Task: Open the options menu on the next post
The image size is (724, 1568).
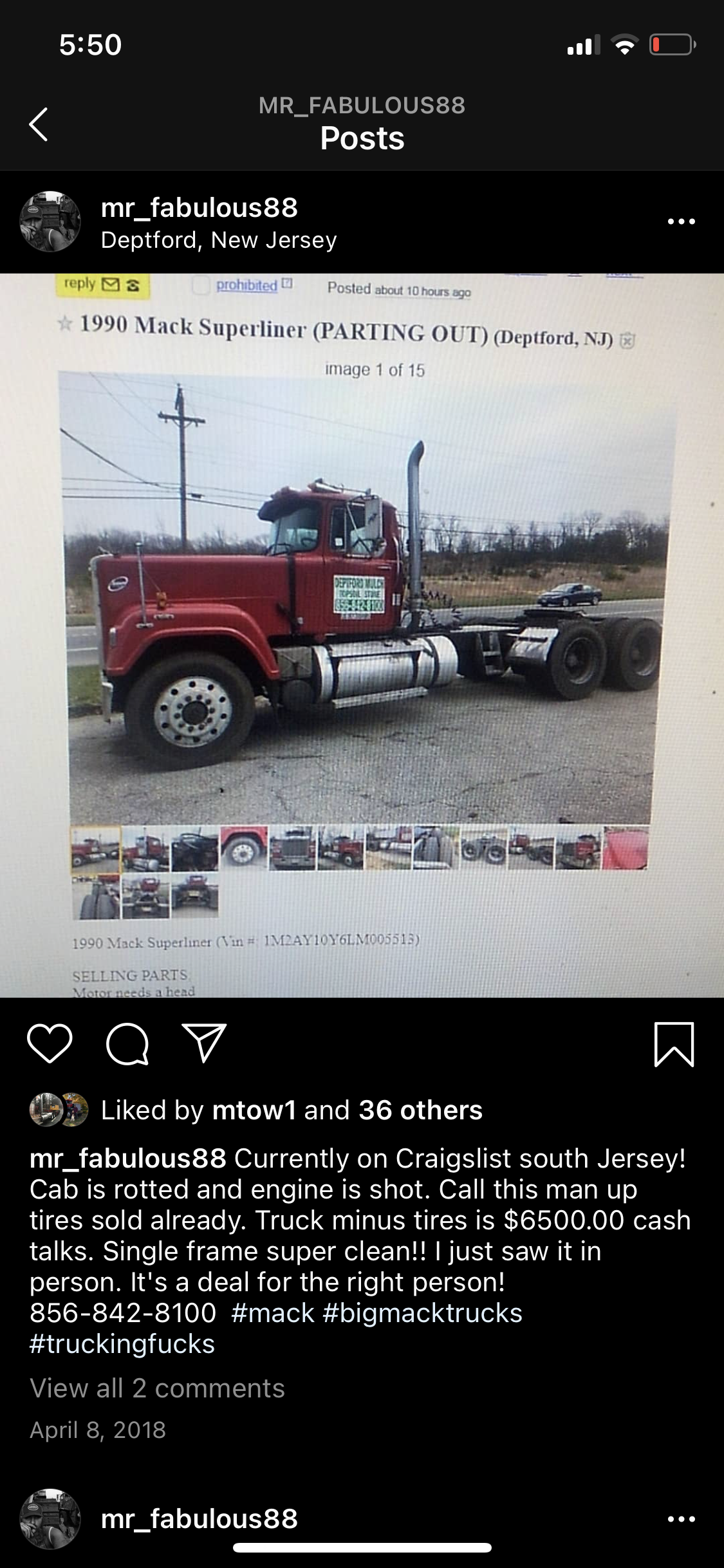Action: tap(682, 1519)
